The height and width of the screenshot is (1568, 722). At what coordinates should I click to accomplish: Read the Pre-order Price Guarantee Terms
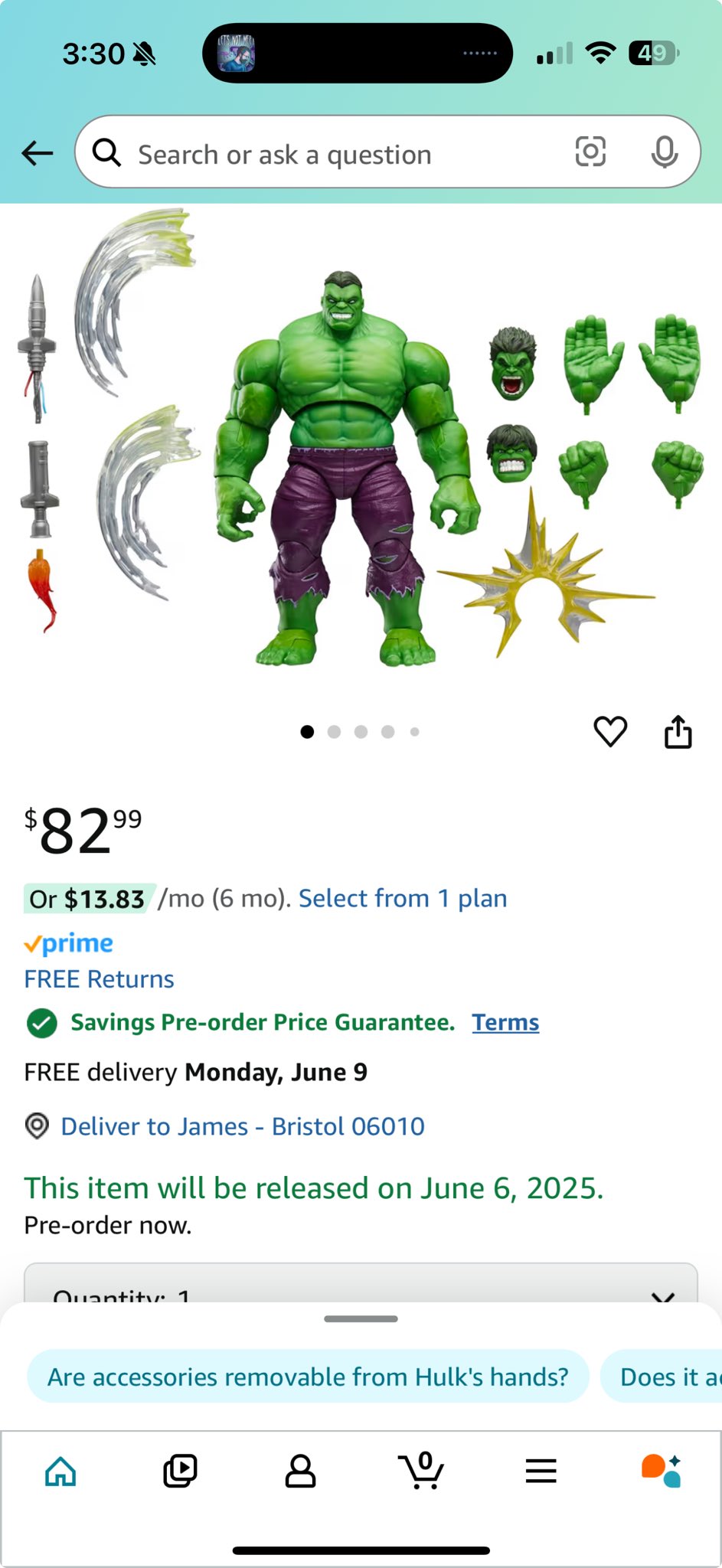click(x=505, y=1022)
